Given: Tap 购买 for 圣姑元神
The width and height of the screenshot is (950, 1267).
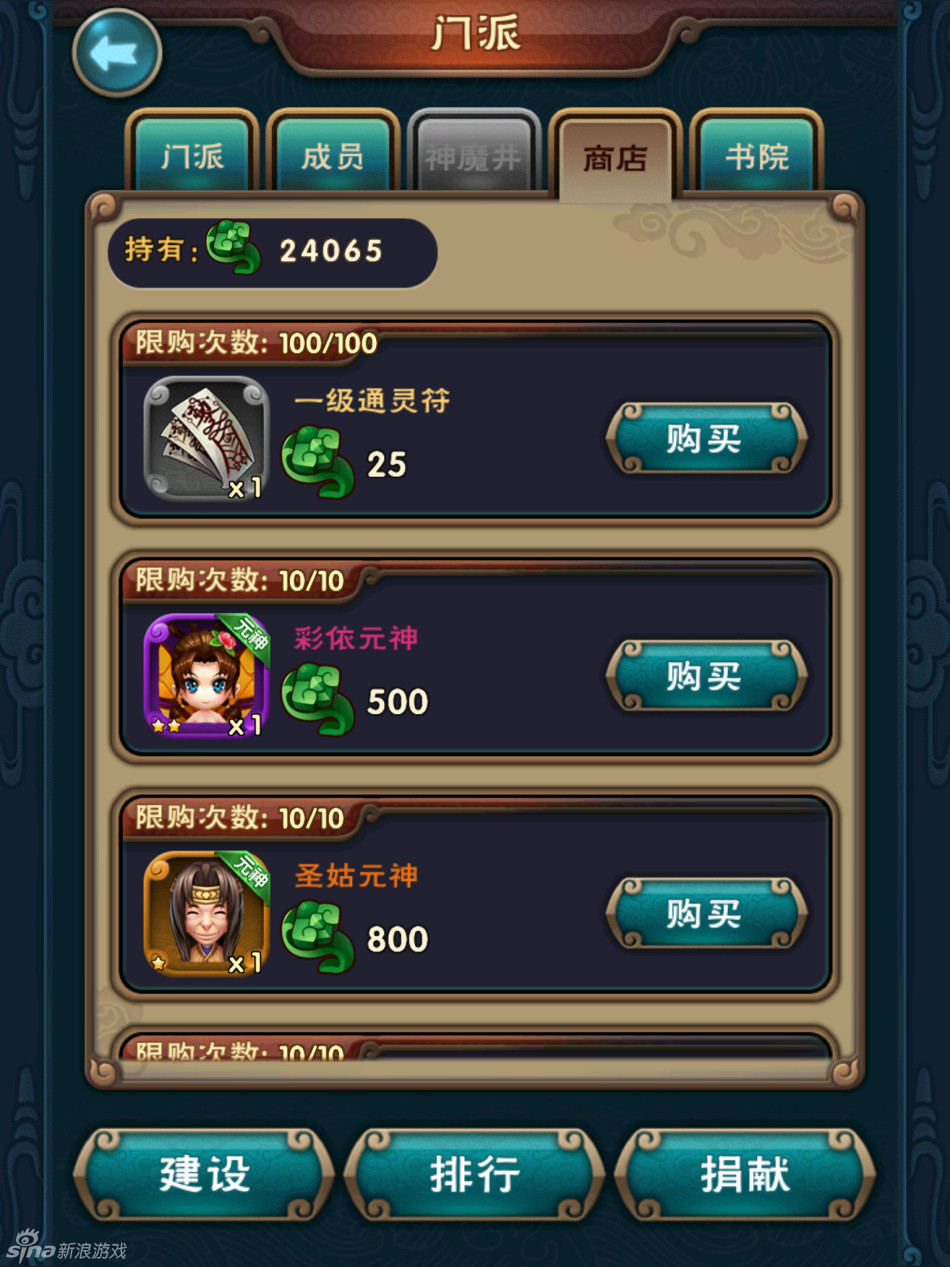Looking at the screenshot, I should [x=706, y=913].
